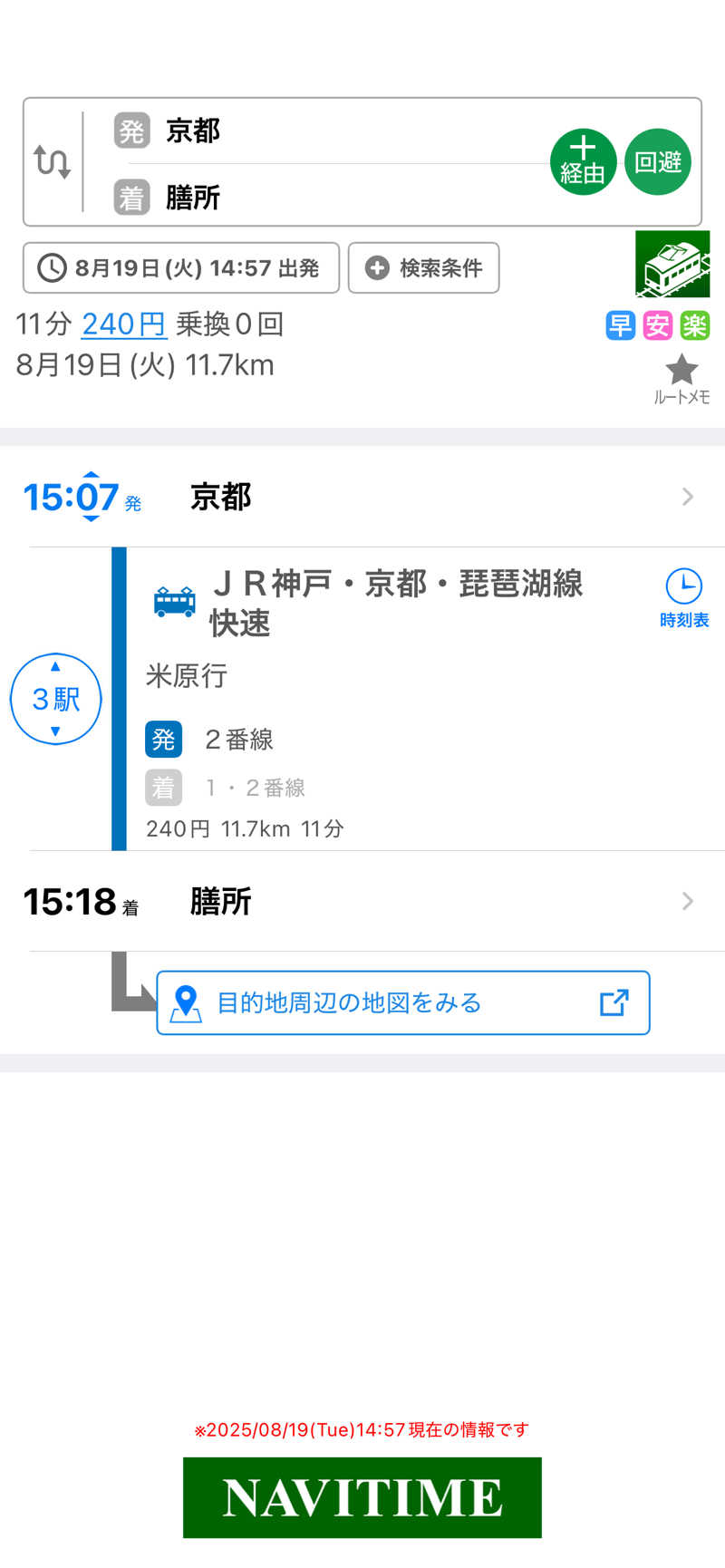Adjust the 15:07 departure time stepper
Viewport: 725px width, 1568px height.
[x=91, y=497]
